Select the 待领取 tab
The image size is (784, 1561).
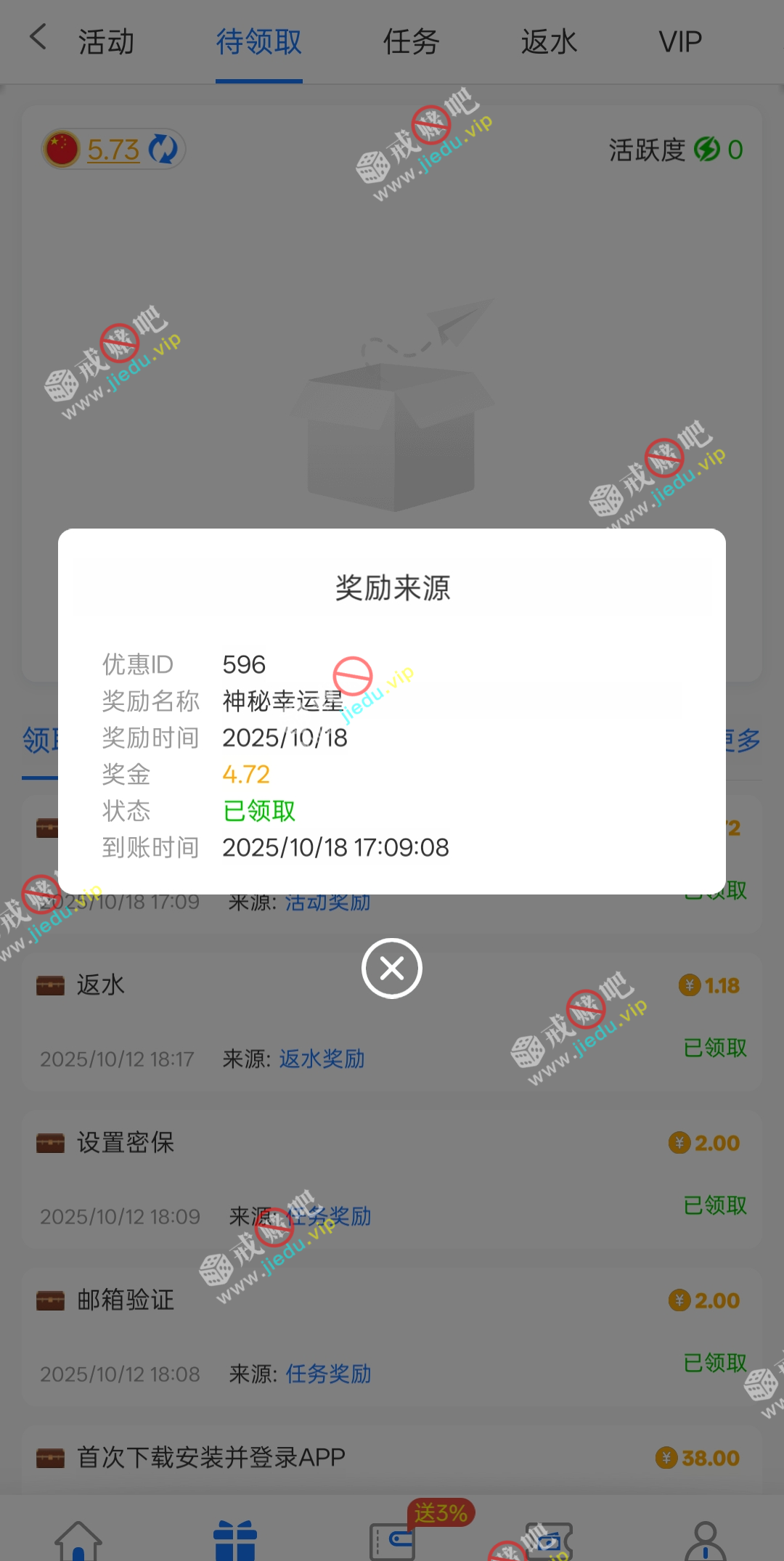(258, 42)
